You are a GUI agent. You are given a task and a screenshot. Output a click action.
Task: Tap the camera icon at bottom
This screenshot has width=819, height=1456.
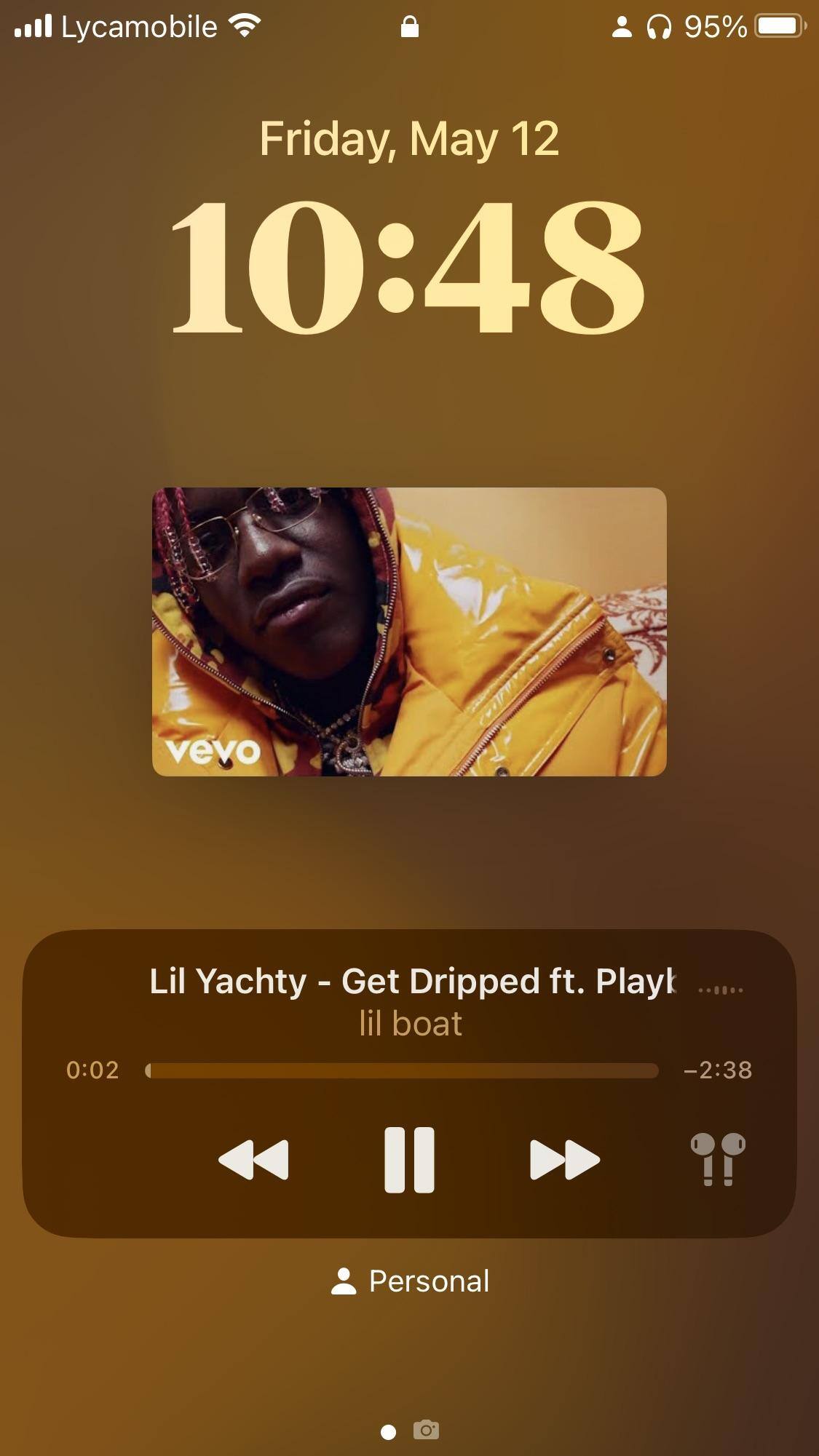pos(427,1430)
